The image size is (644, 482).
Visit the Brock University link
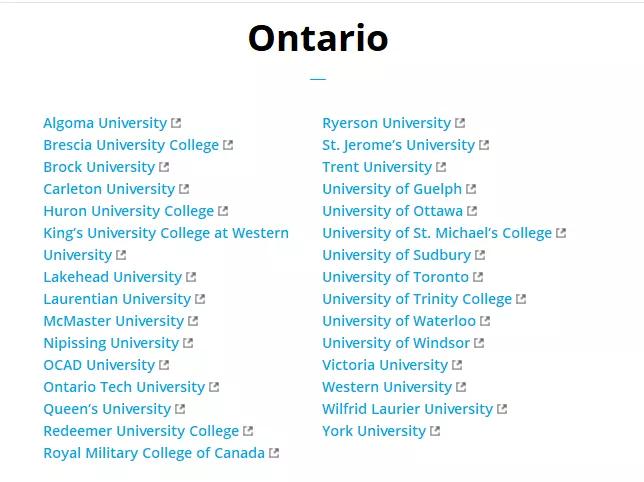[x=99, y=167]
